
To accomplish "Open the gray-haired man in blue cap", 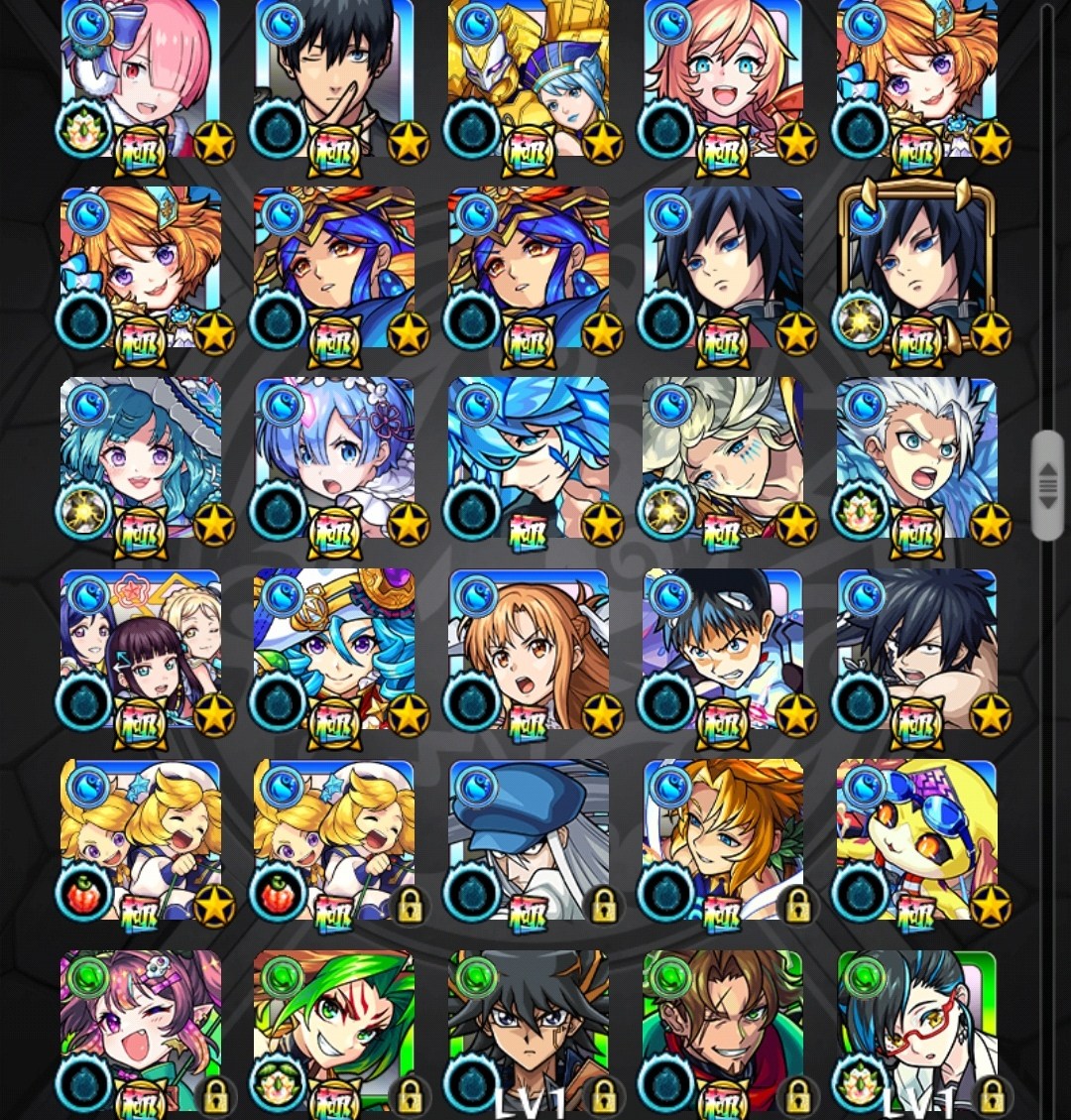I will click(x=528, y=838).
